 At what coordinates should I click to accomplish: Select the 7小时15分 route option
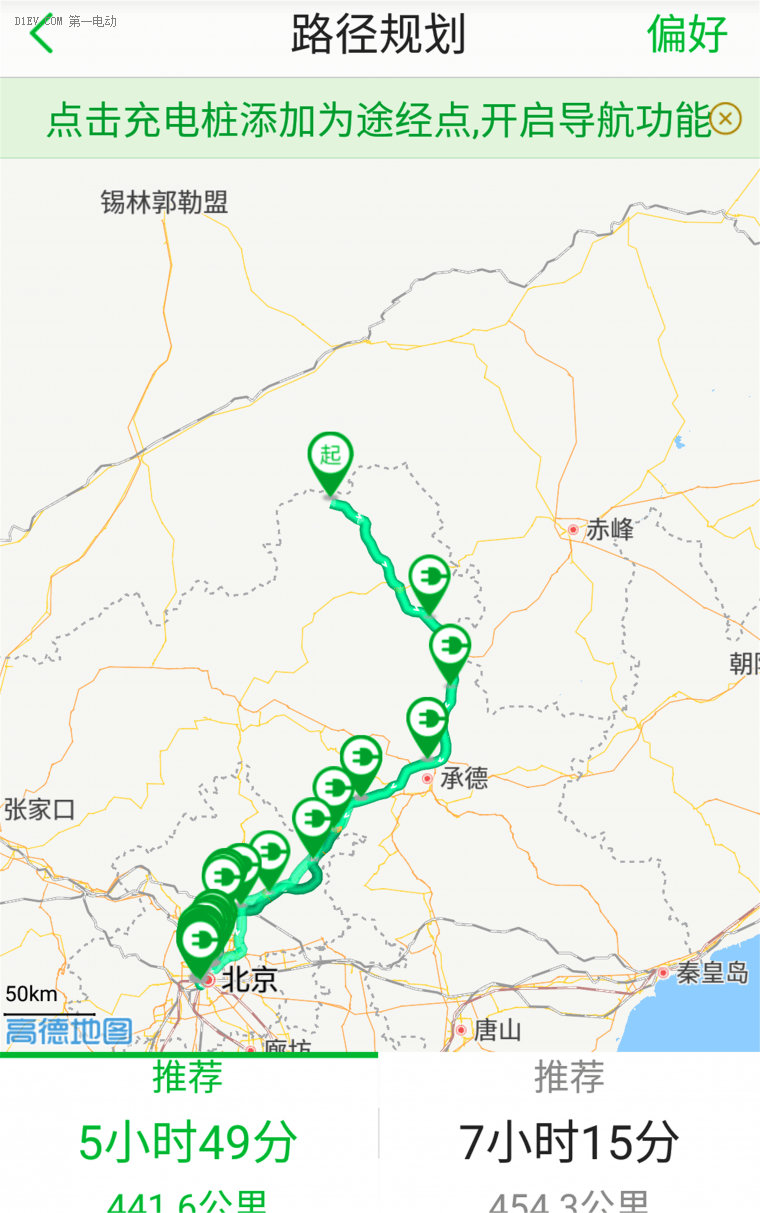(x=569, y=1140)
